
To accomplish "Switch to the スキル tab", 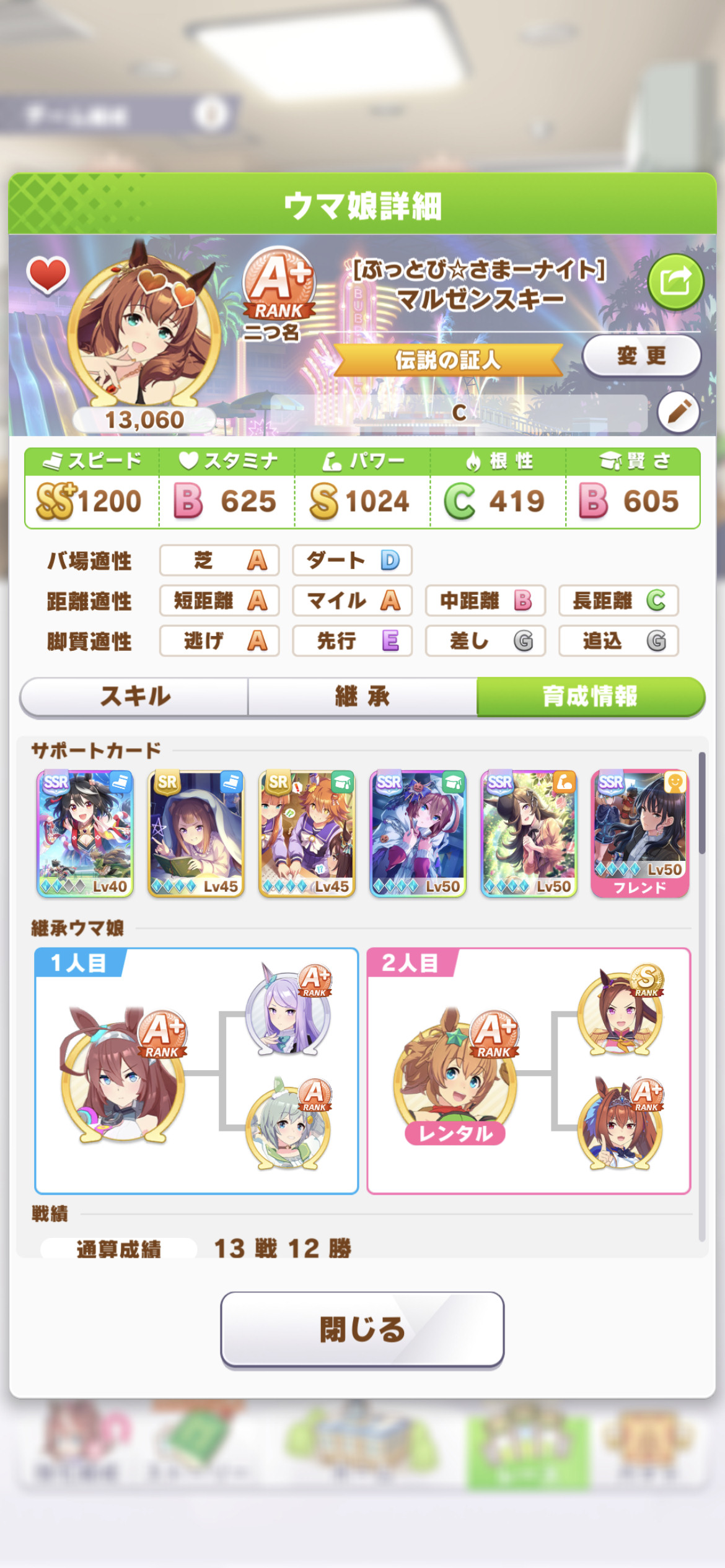I will click(x=134, y=697).
